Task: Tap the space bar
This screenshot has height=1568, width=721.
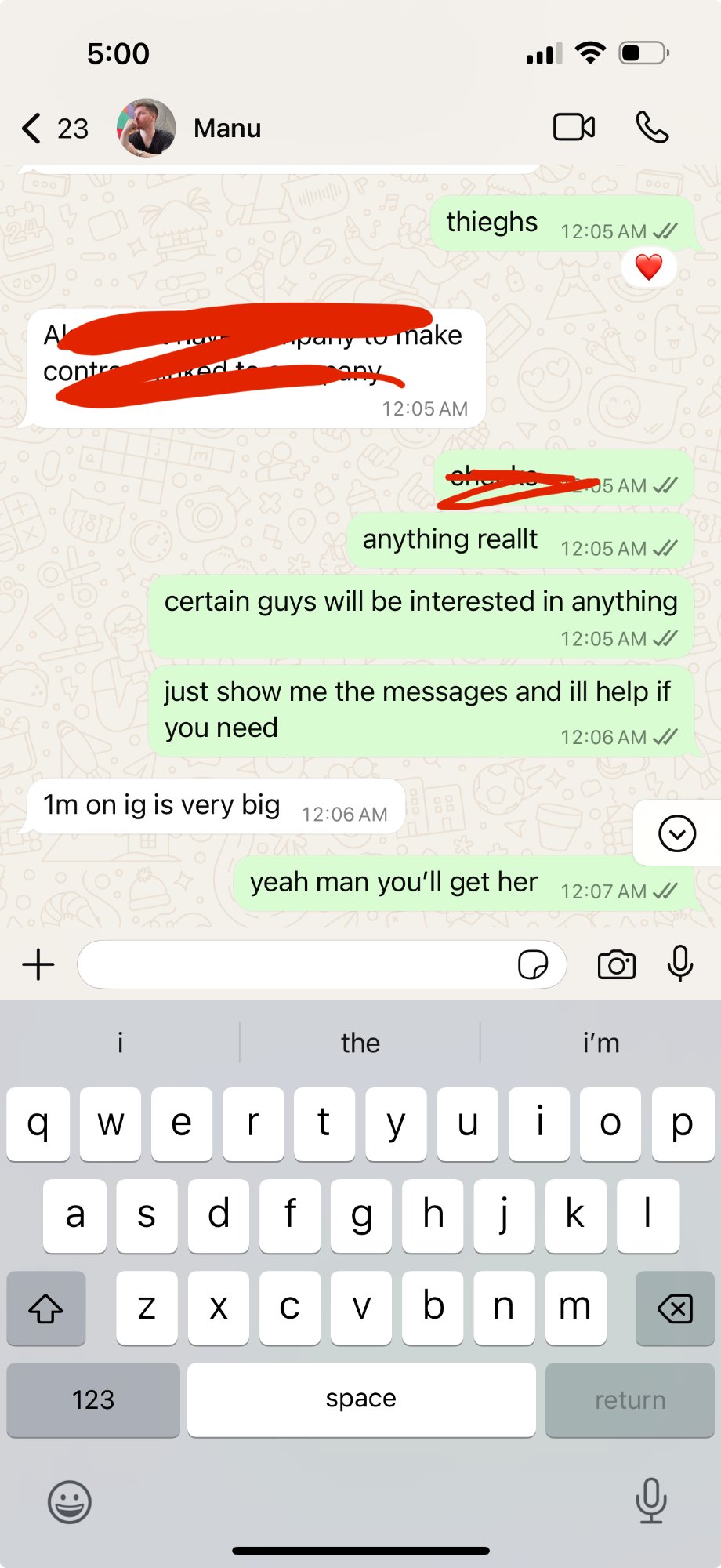Action: coord(361,1399)
